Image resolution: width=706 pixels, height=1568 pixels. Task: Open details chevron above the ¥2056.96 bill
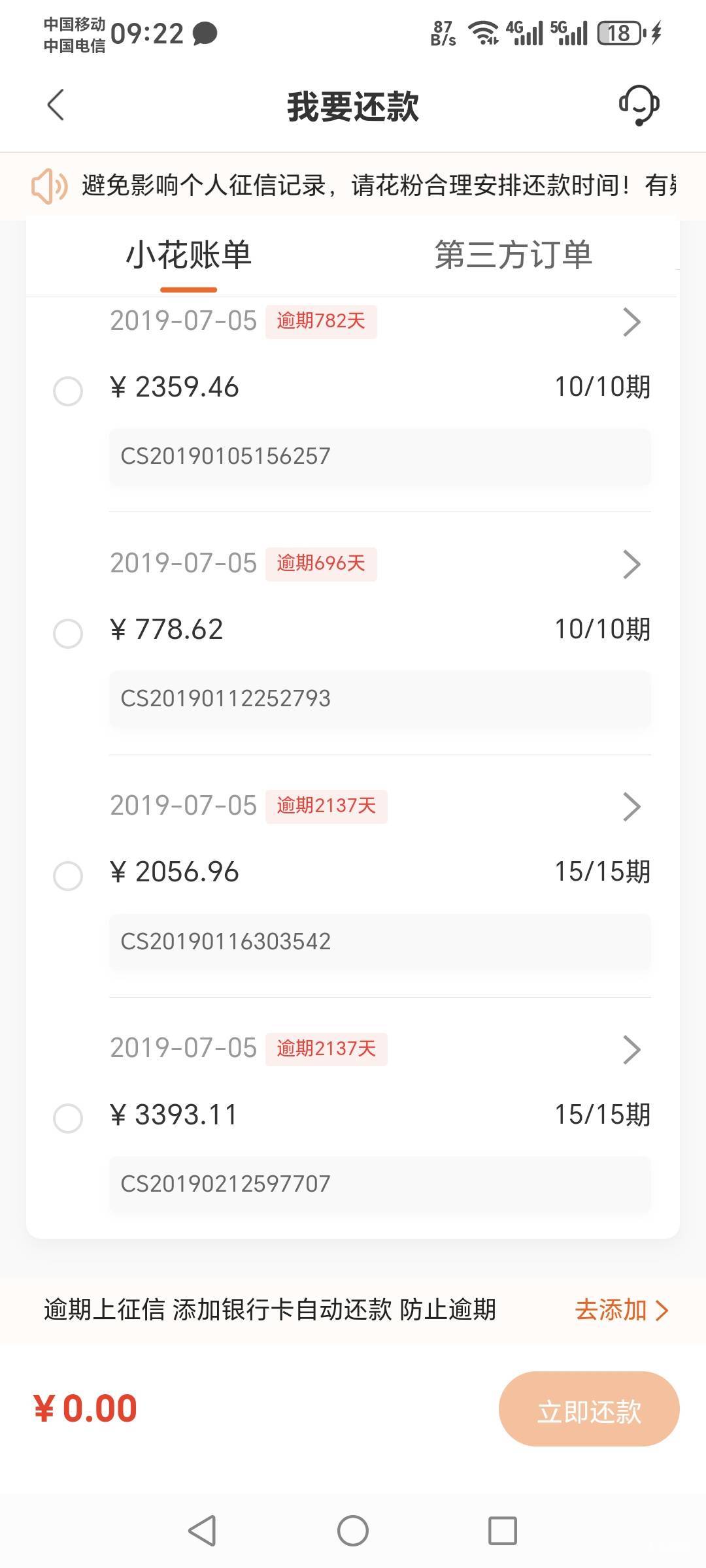pos(631,807)
